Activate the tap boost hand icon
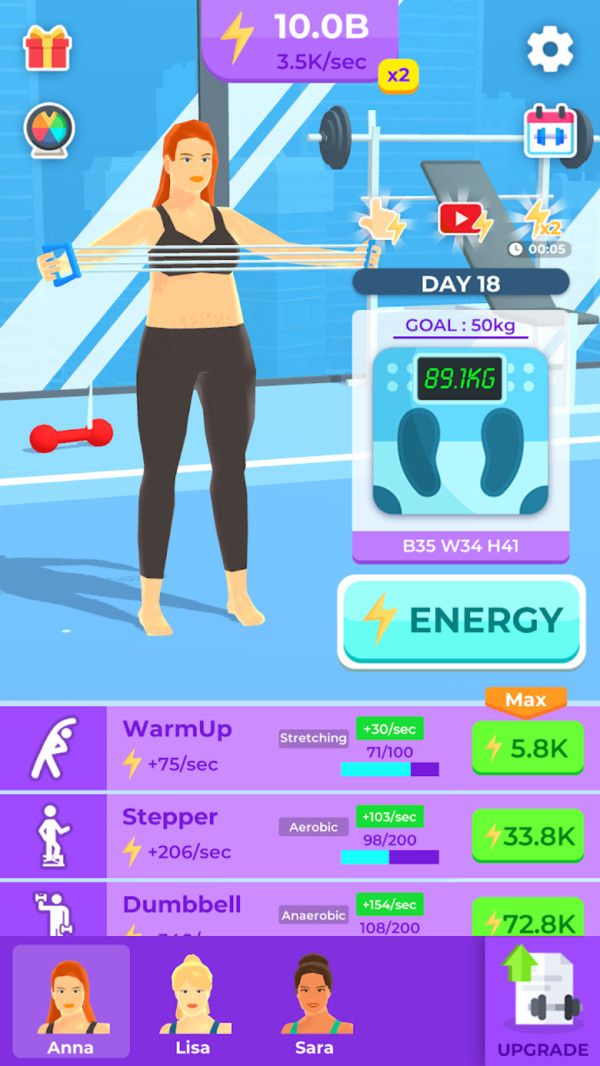 click(x=382, y=221)
